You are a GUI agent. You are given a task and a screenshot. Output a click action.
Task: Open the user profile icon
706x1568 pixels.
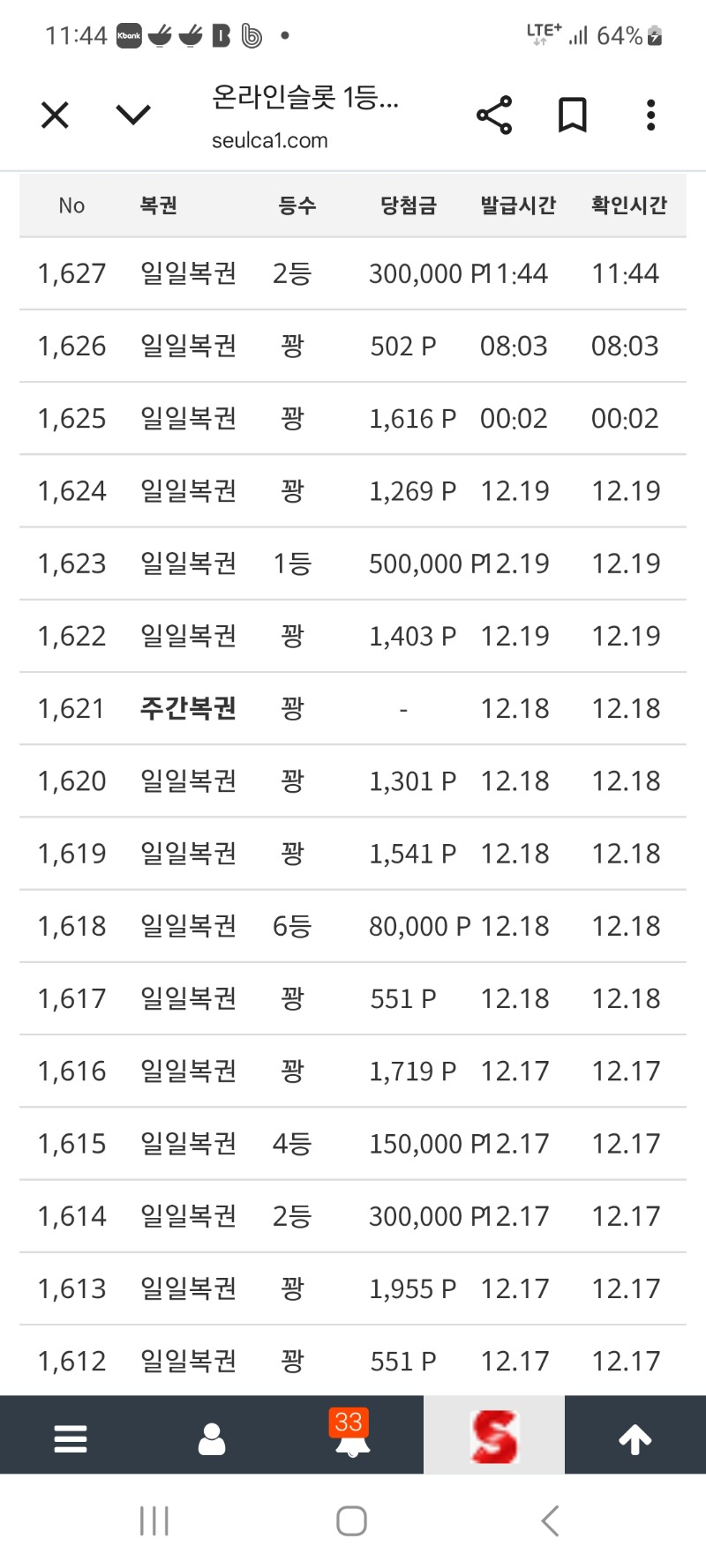[x=212, y=1438]
